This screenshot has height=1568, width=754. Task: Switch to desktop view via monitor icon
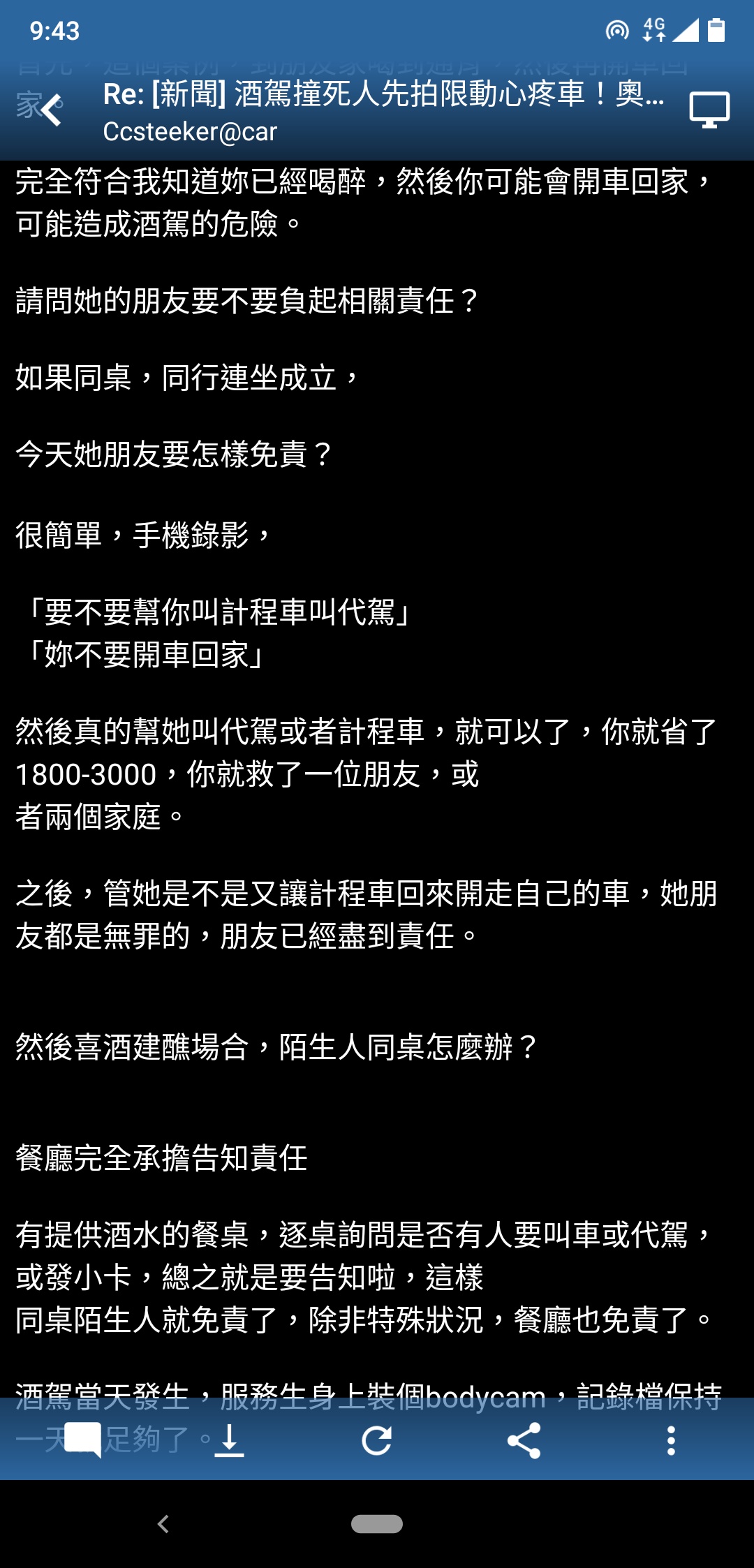pyautogui.click(x=709, y=110)
